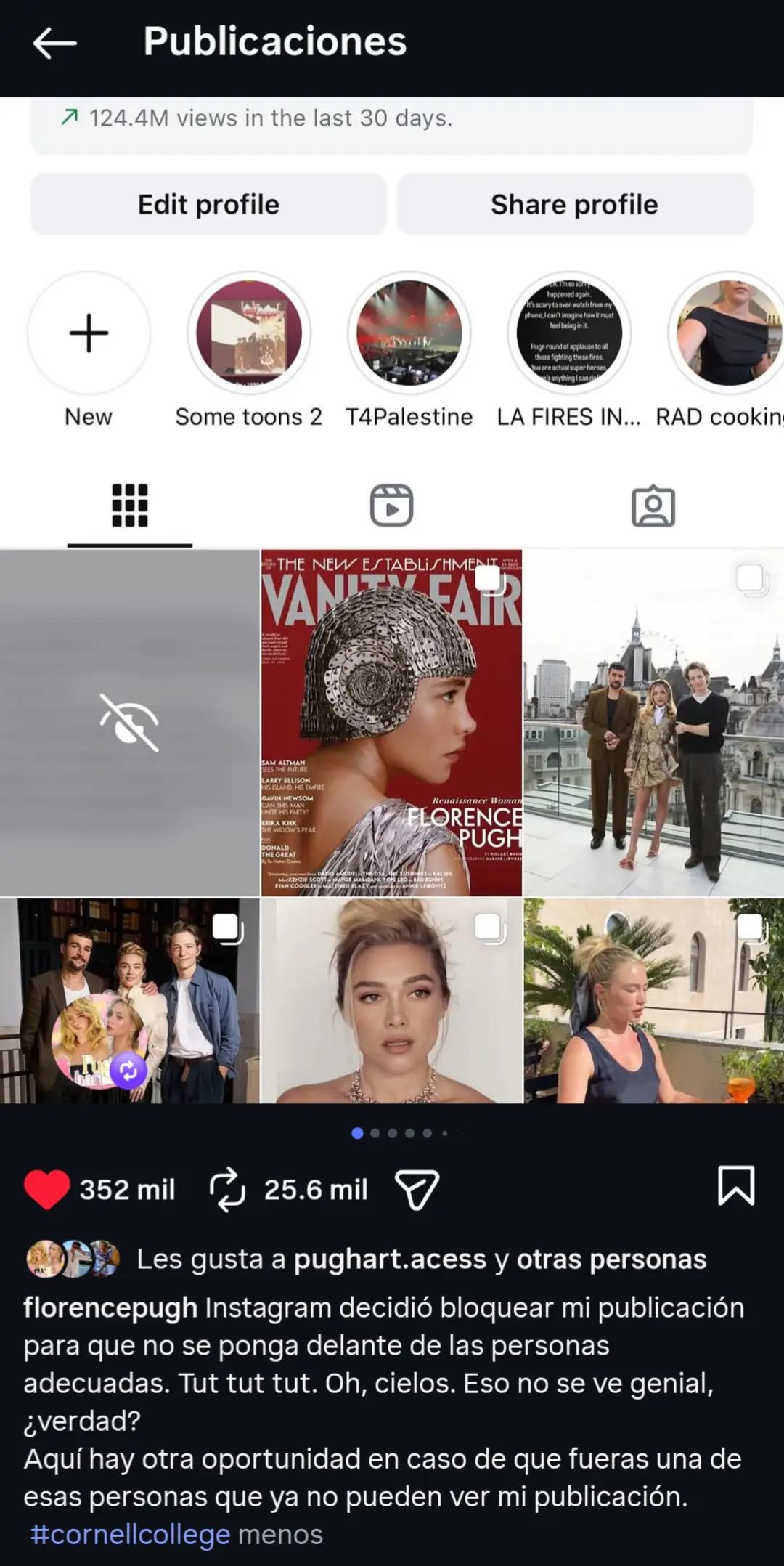Open pughart.acess profile from likes line
784x1566 pixels.
coord(390,1259)
